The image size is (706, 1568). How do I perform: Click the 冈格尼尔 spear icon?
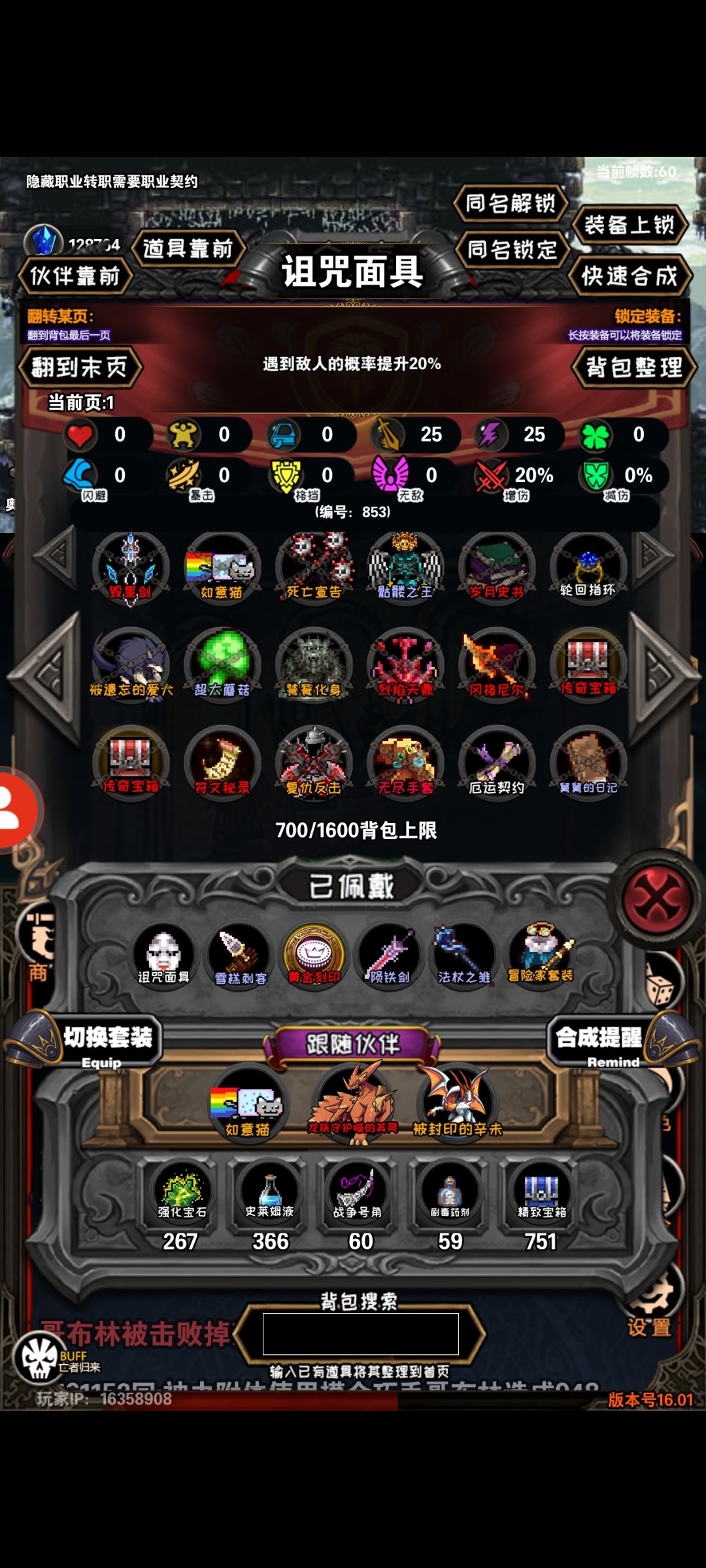tap(496, 666)
